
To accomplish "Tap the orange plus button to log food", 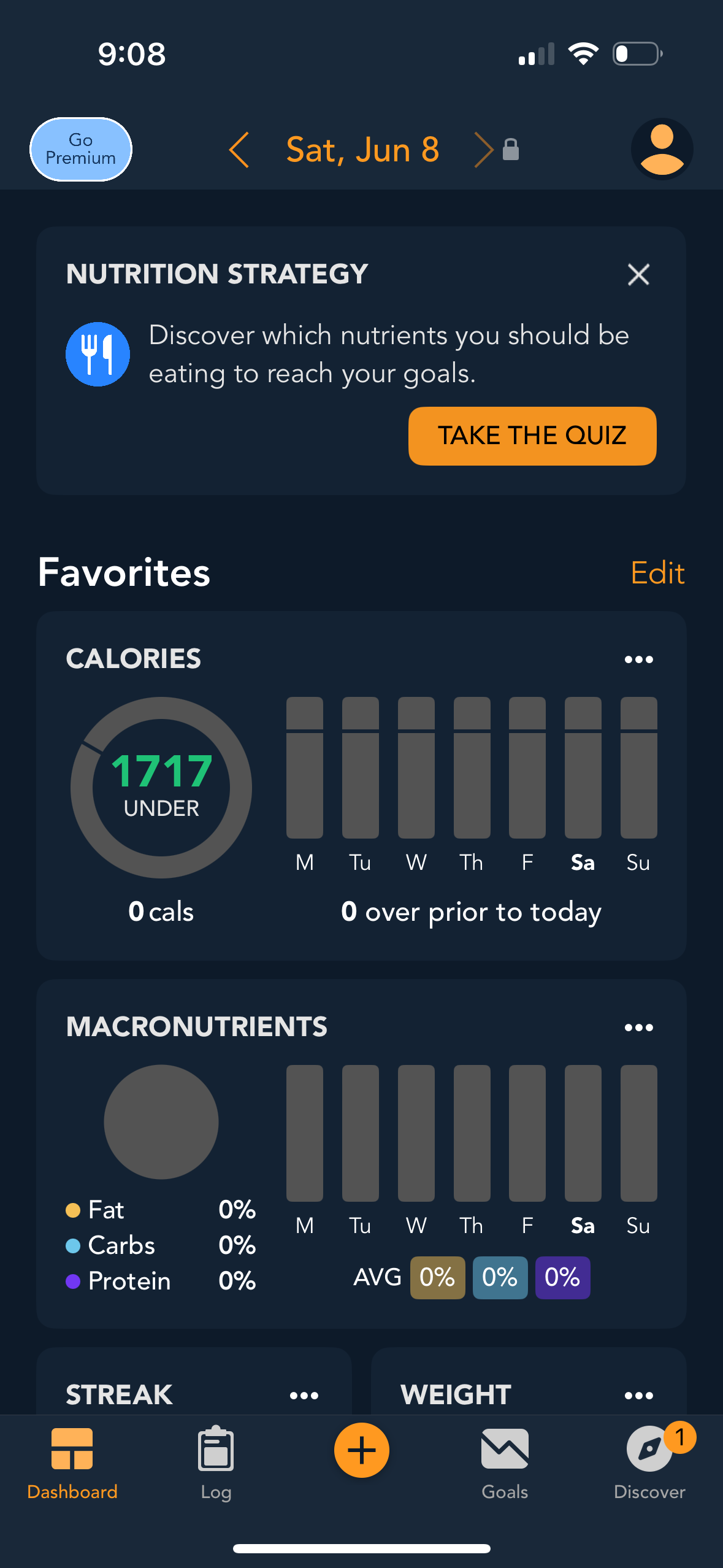I will [x=361, y=1450].
